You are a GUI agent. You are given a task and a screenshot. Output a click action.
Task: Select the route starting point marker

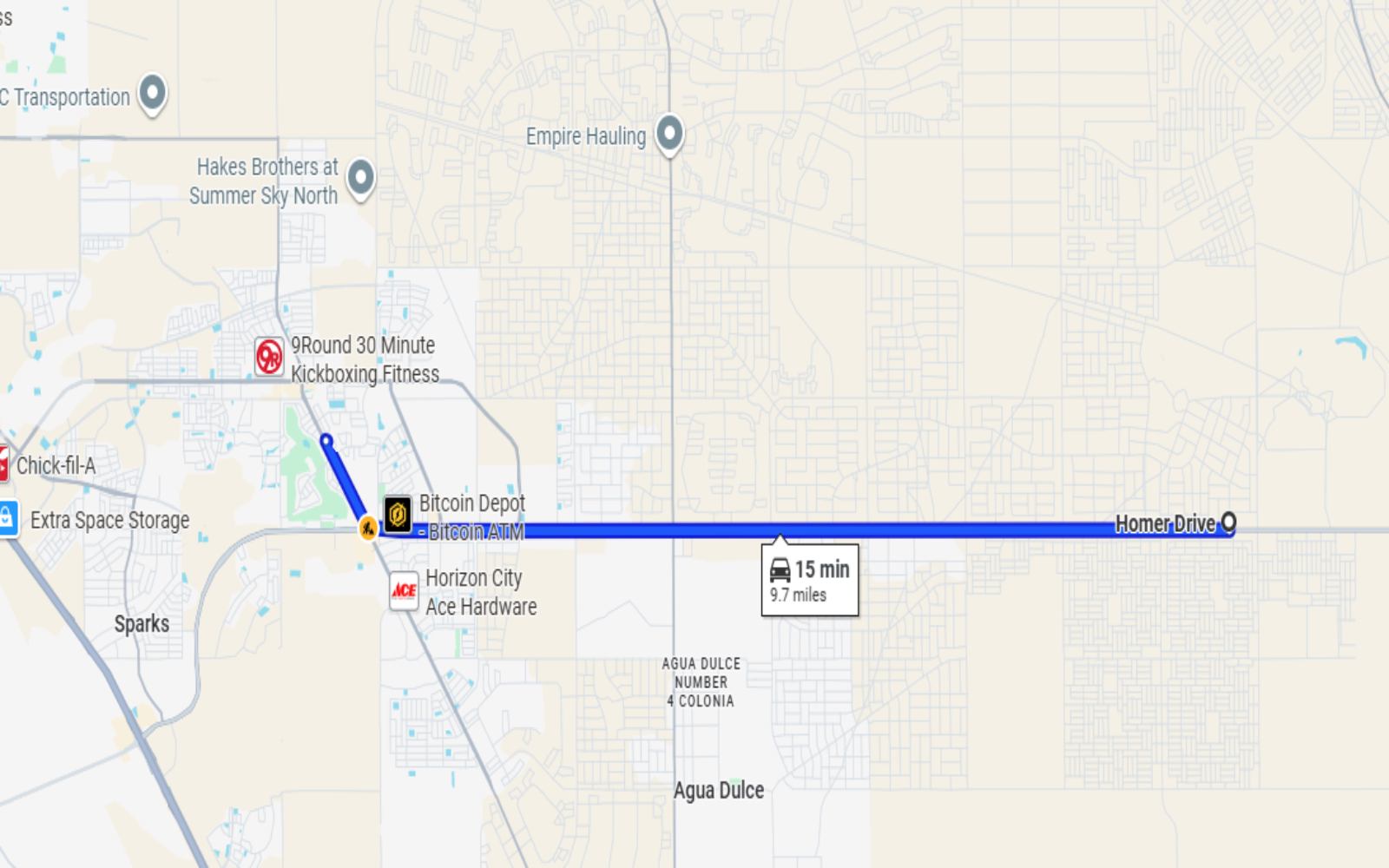pos(326,441)
